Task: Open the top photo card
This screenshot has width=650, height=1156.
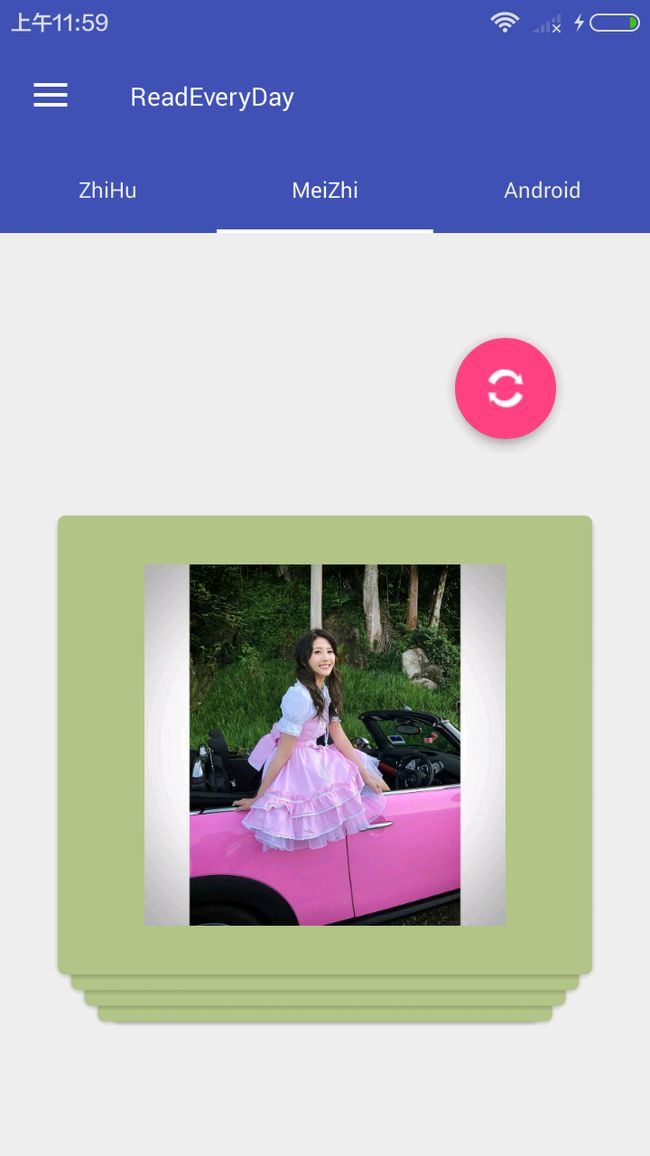Action: [325, 745]
